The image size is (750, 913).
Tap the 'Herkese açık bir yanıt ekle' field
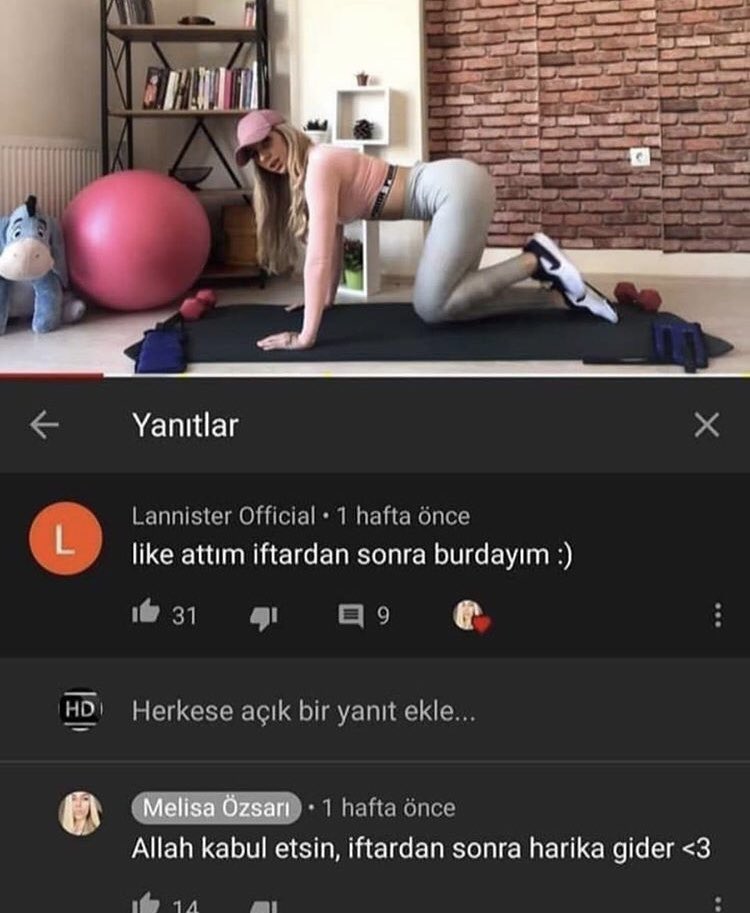coord(304,711)
